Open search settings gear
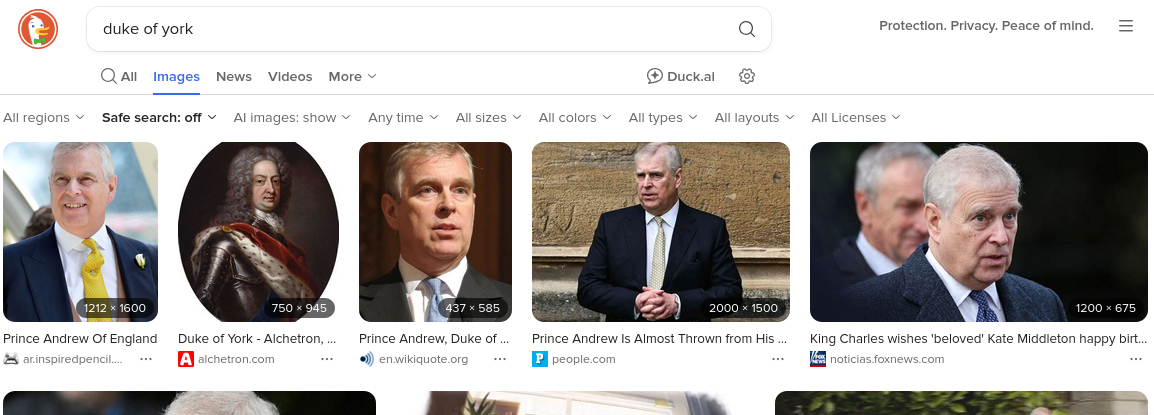This screenshot has height=415, width=1154. tap(746, 76)
